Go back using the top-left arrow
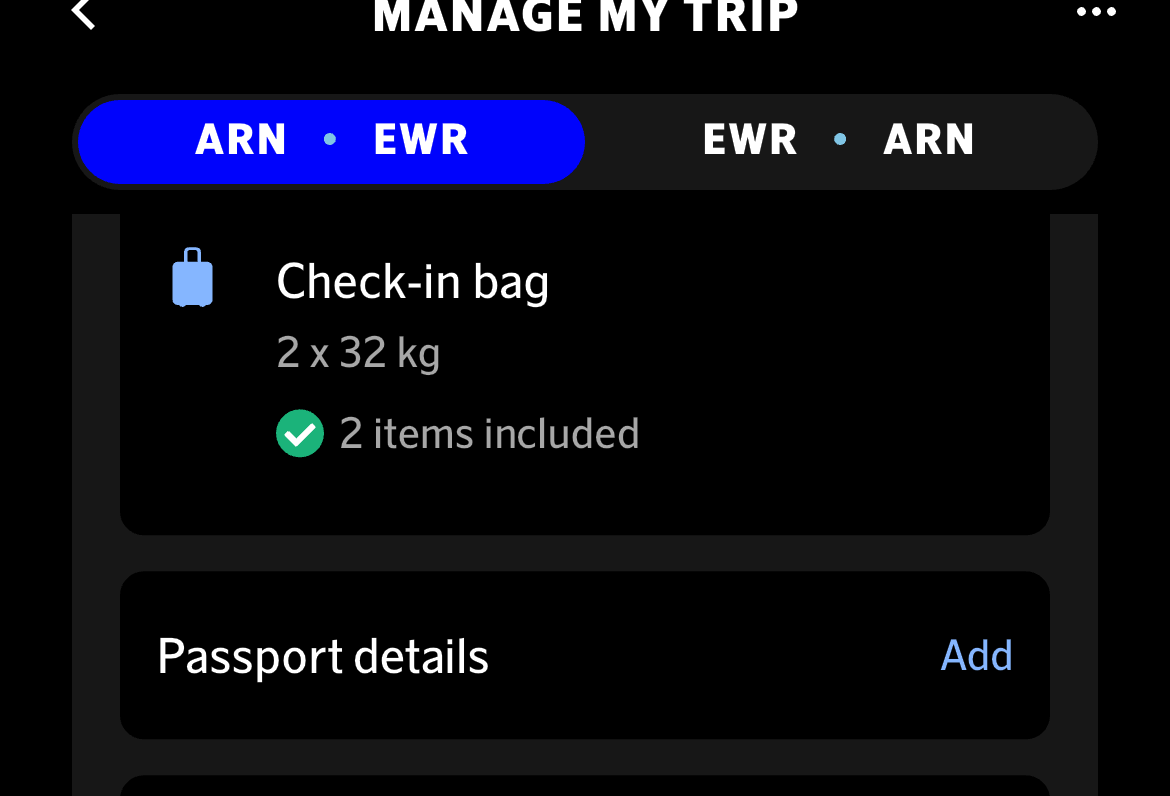The height and width of the screenshot is (796, 1170). coord(84,14)
